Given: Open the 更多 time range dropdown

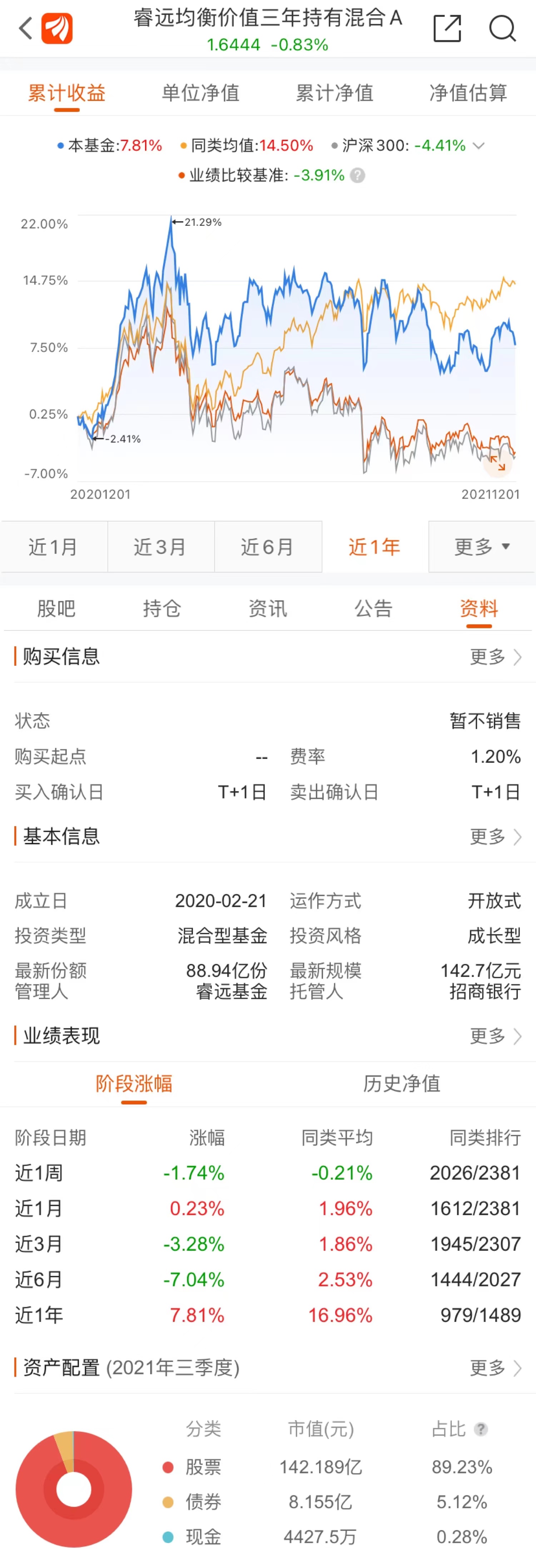Looking at the screenshot, I should [481, 546].
